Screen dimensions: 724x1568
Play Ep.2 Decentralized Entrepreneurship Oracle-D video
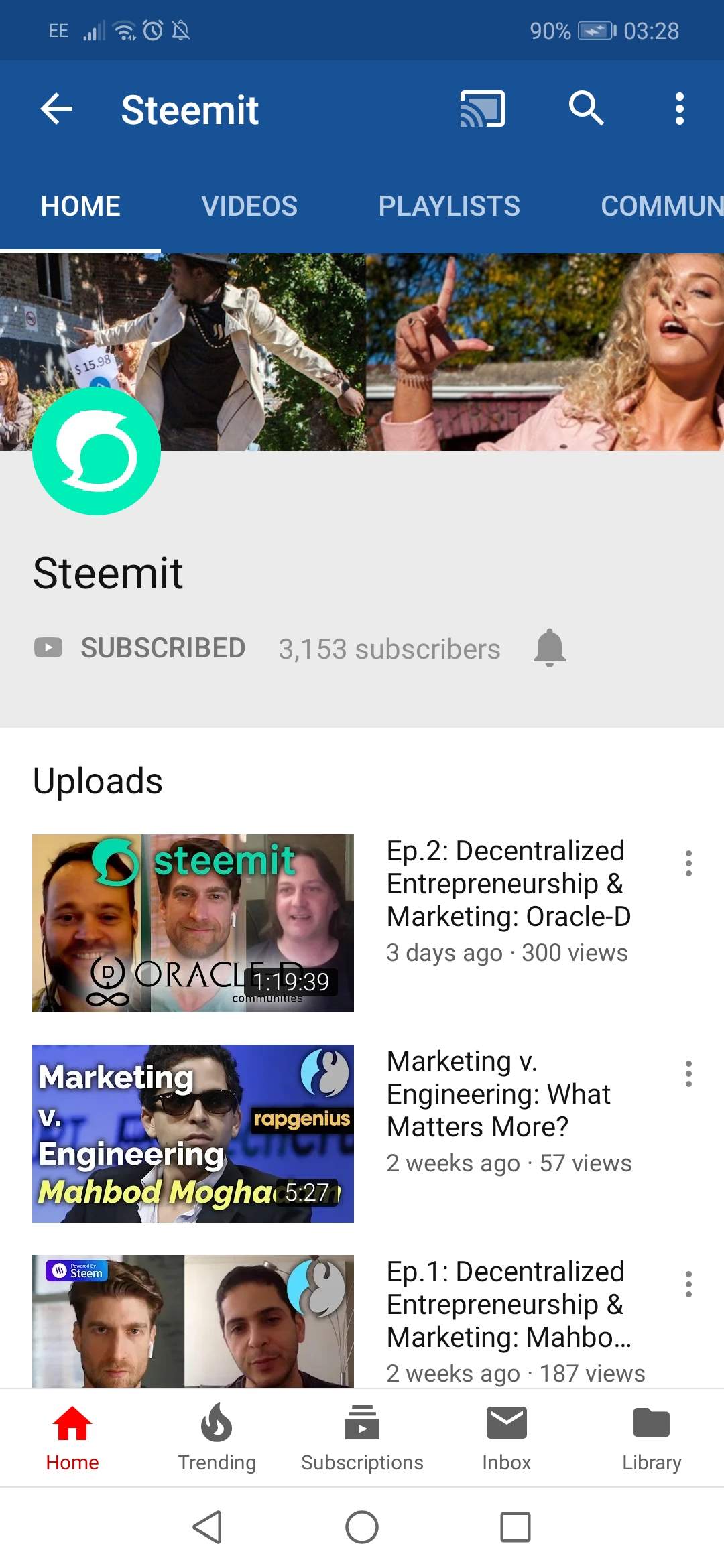click(193, 923)
